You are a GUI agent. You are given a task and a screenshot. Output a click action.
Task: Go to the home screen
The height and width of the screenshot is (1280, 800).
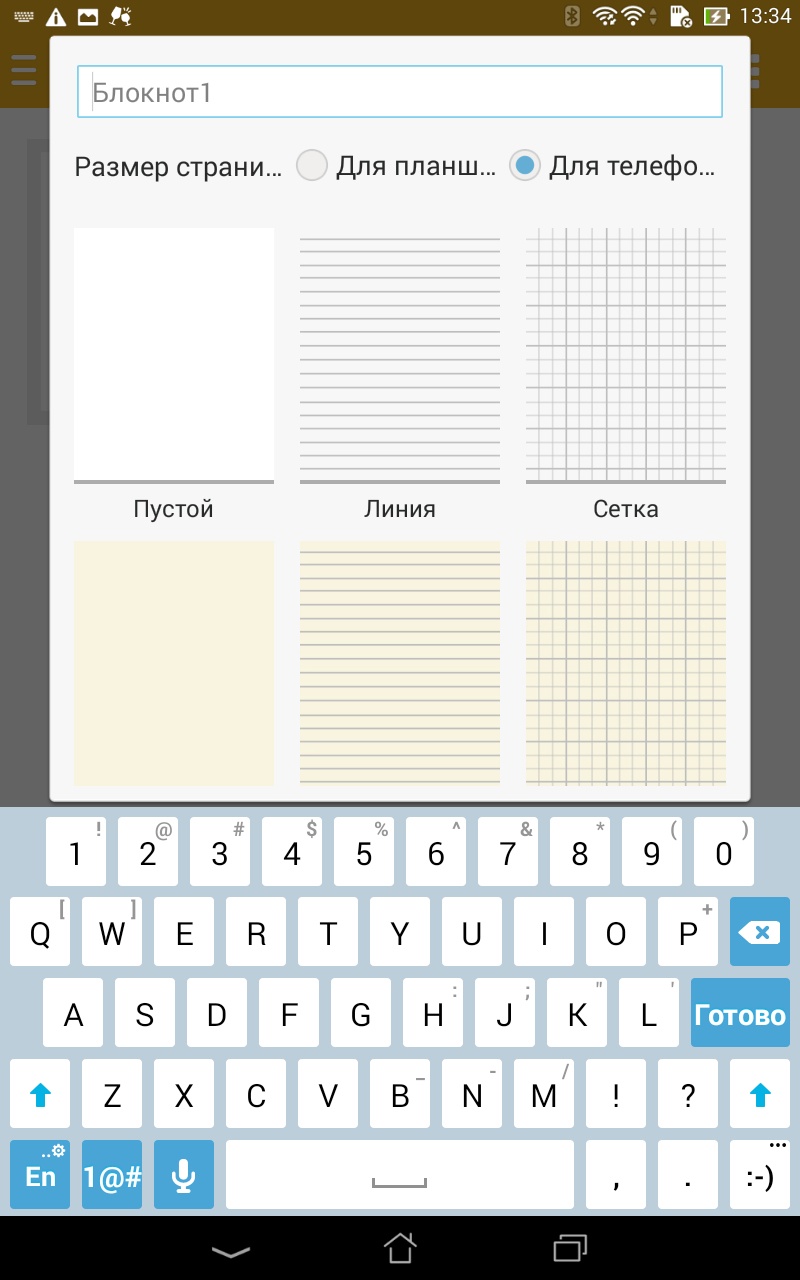(x=400, y=1248)
